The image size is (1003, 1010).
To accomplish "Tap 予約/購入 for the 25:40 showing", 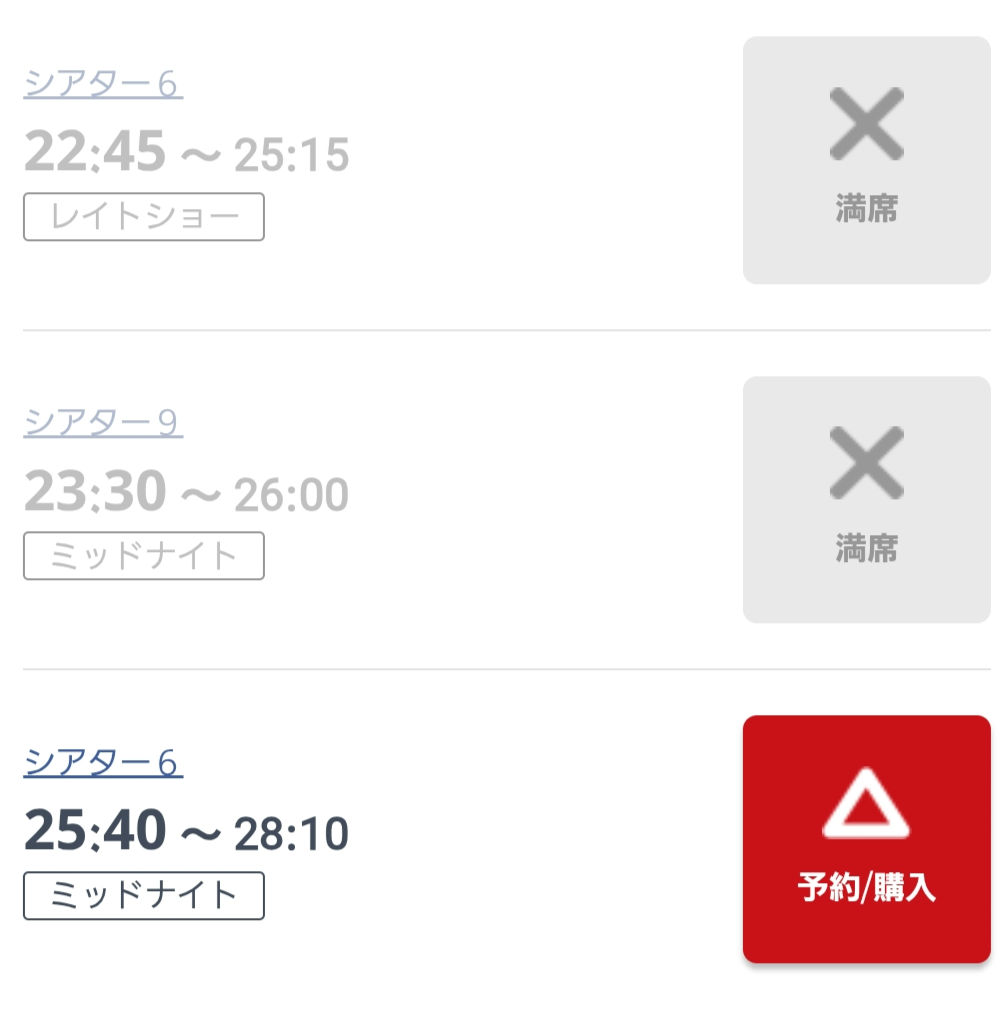I will point(866,839).
